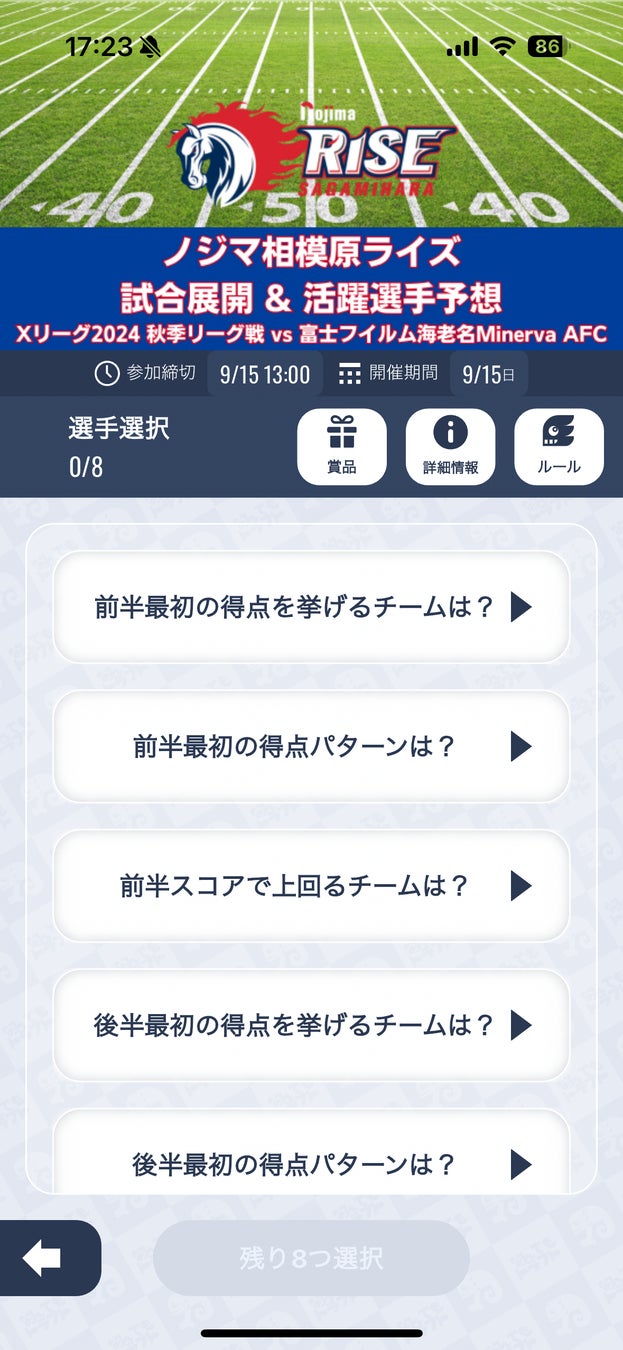
Task: Expand 前半スコアで上回るチームは？ question
Action: click(311, 886)
